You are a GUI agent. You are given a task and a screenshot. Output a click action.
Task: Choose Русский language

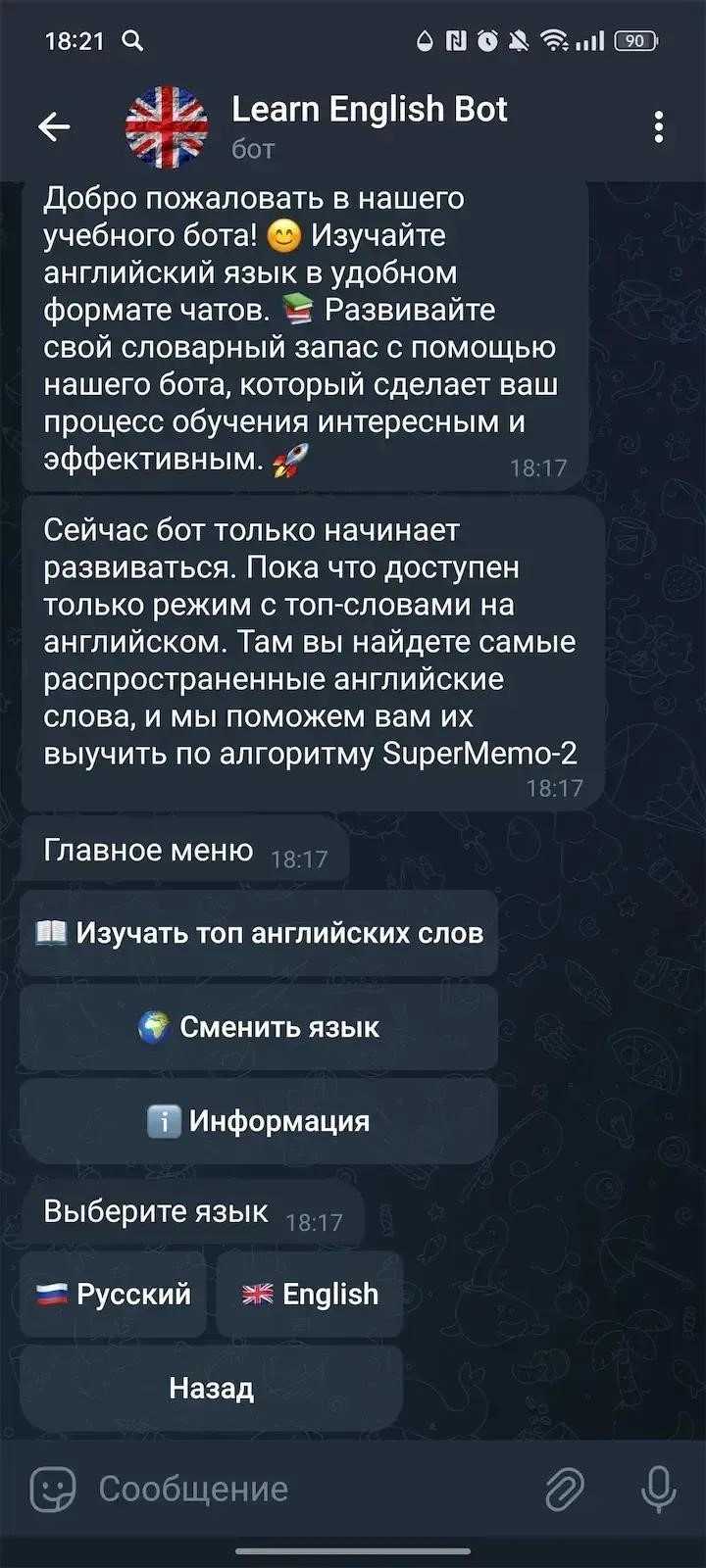click(x=114, y=1294)
